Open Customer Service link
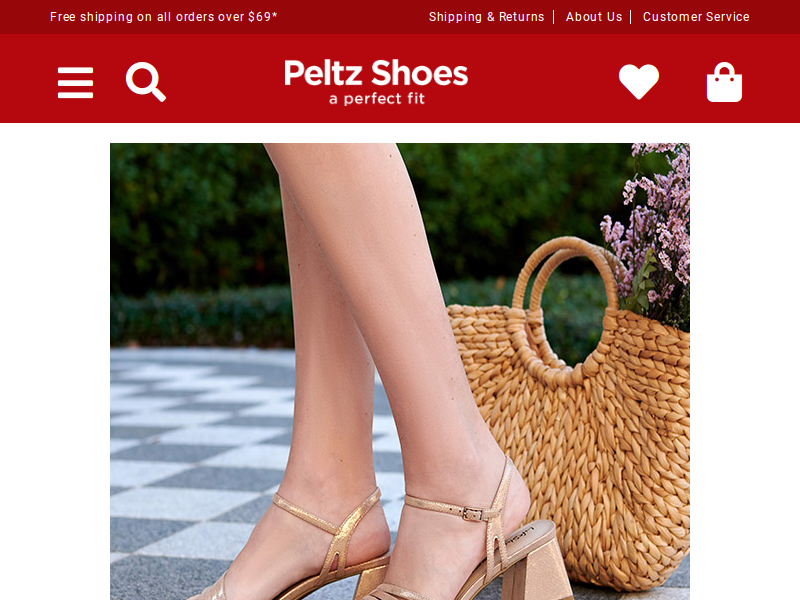This screenshot has width=800, height=600. tap(696, 17)
